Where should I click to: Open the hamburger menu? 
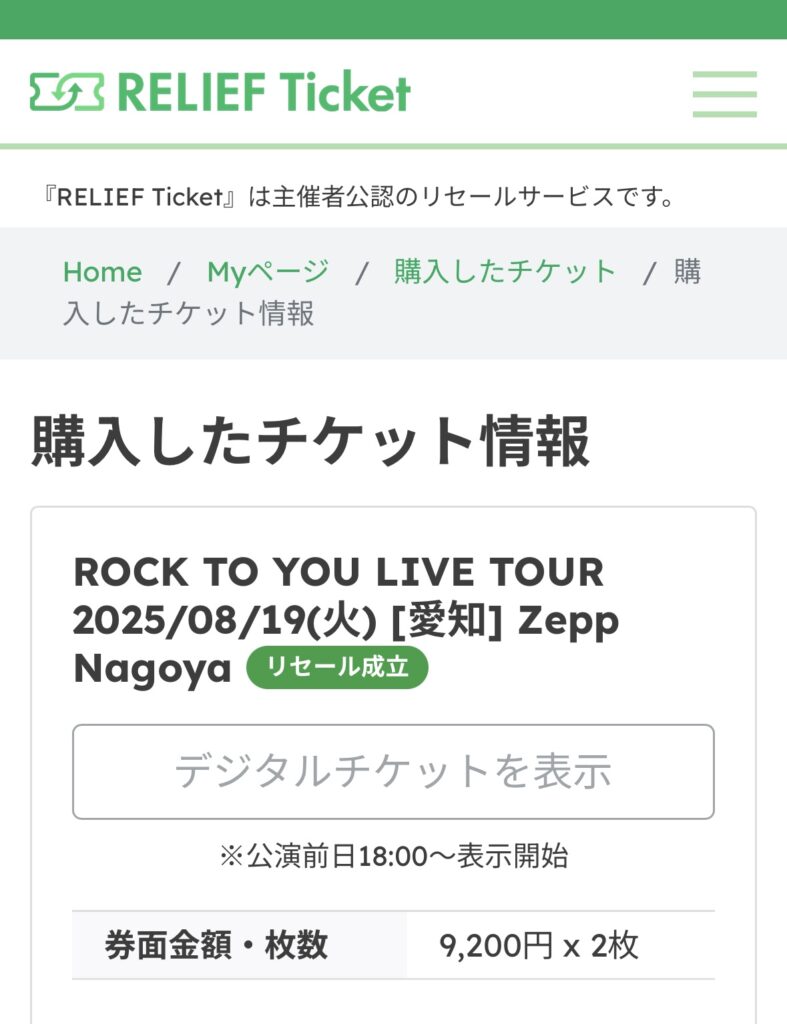724,94
